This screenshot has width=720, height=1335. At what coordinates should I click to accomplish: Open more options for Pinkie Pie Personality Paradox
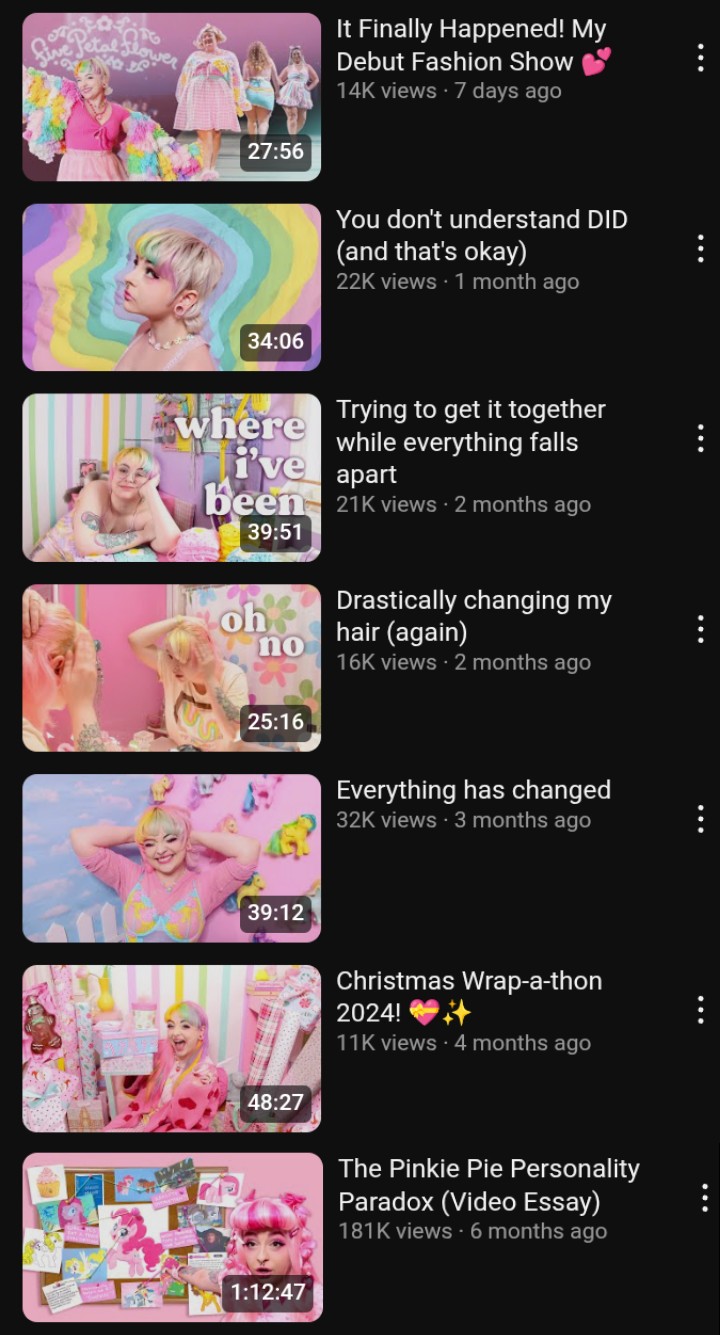(704, 1197)
